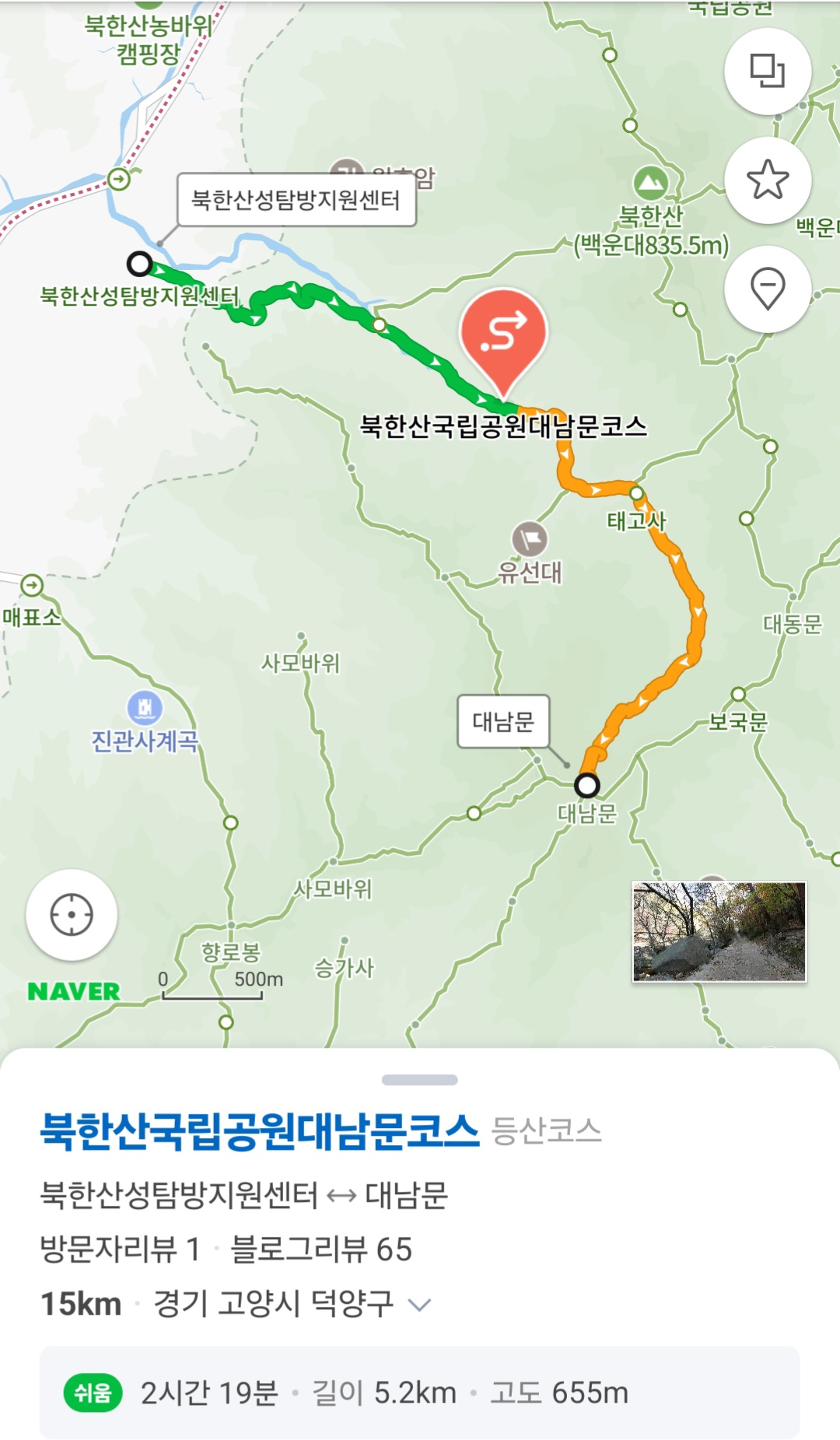Tap the blue 진관사계곡 map icon
This screenshot has width=840, height=1440.
[144, 706]
